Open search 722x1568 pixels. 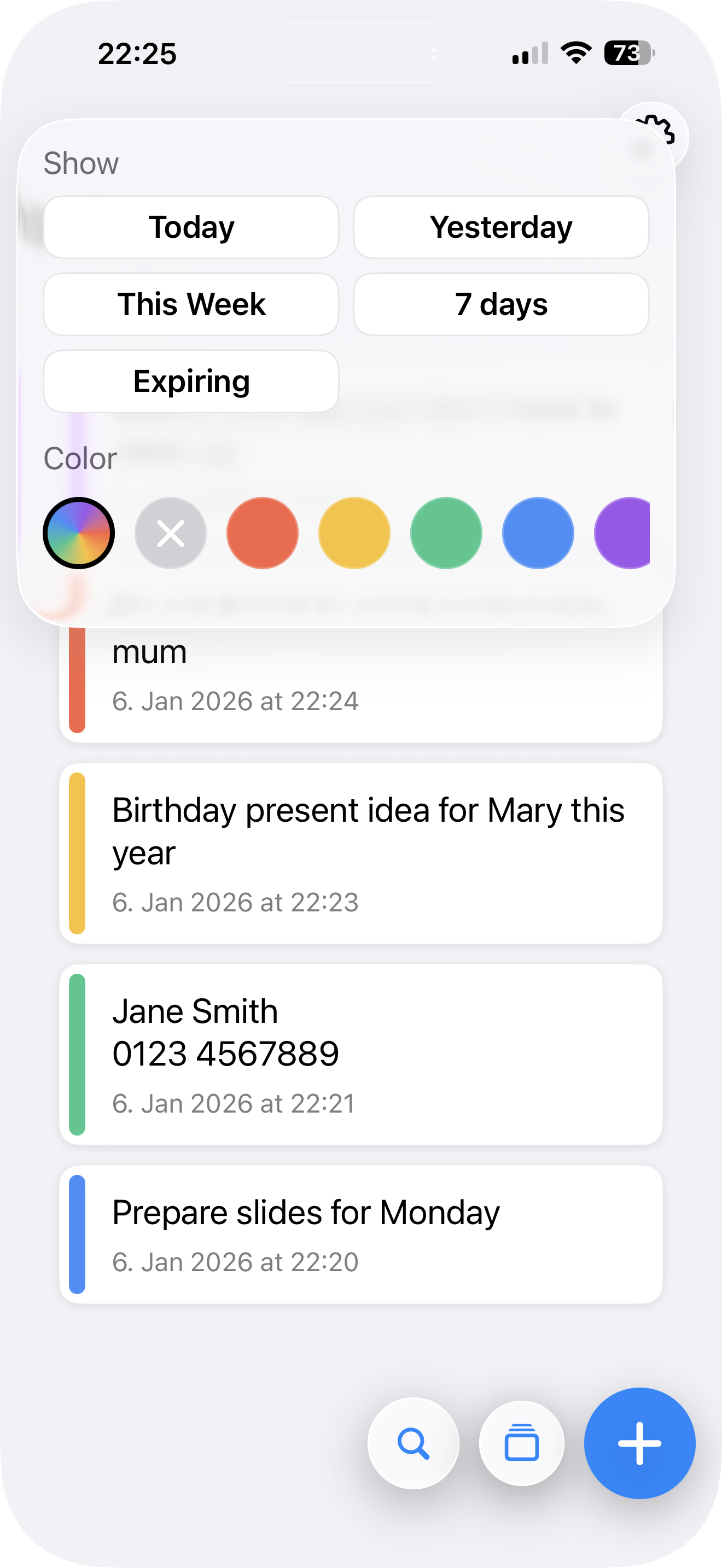414,1442
